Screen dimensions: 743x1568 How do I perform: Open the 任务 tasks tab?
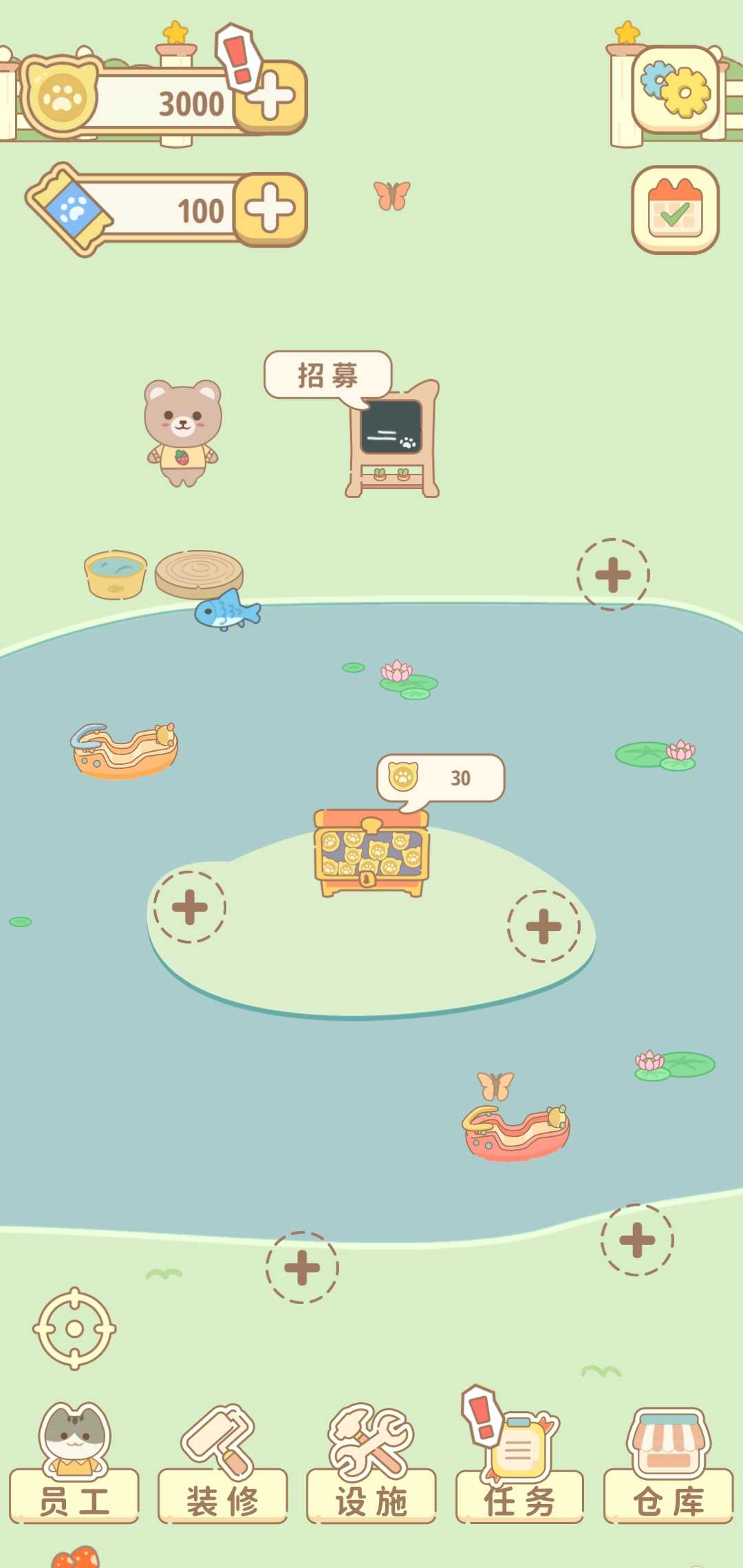tap(519, 1465)
